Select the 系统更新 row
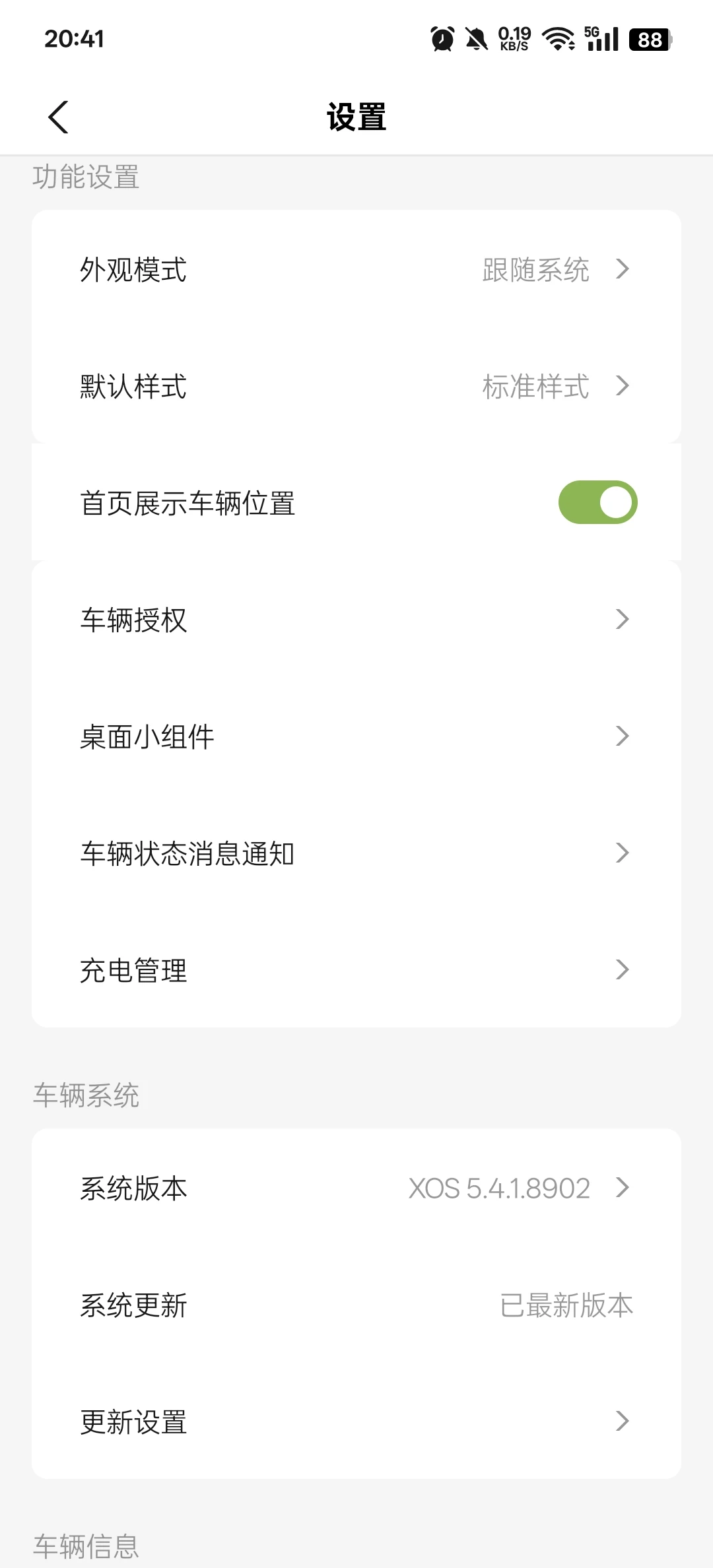The image size is (713, 1568). 356,1305
